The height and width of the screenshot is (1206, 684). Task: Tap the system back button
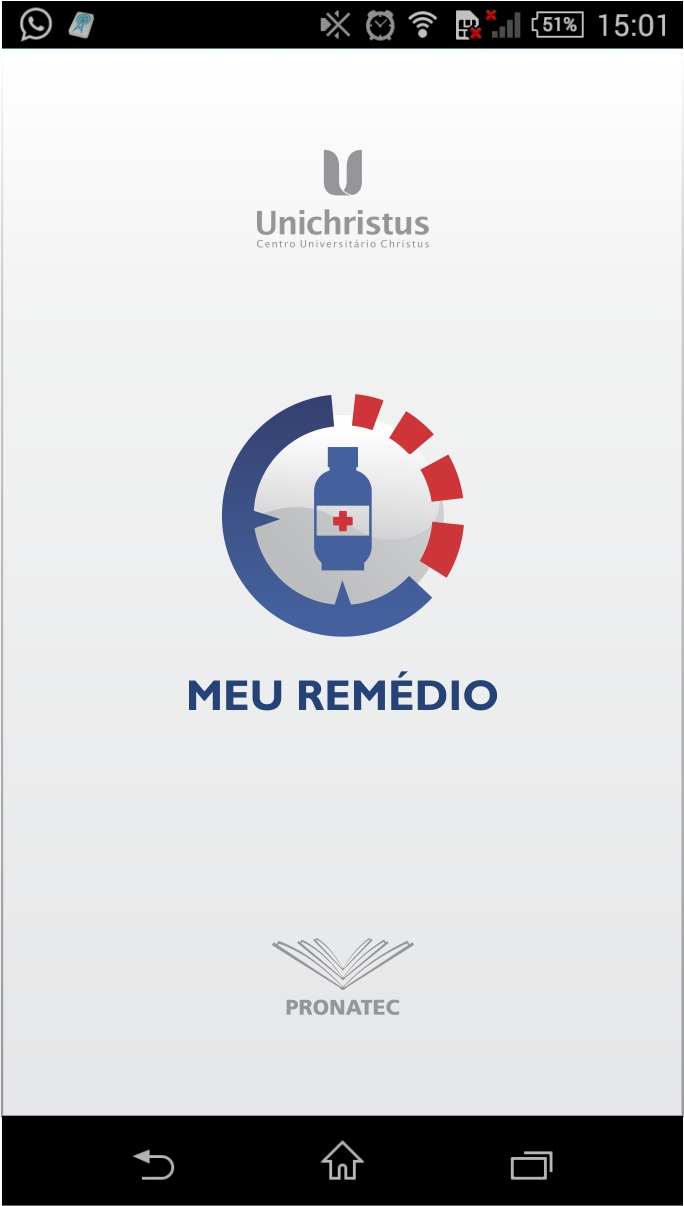(x=154, y=1164)
